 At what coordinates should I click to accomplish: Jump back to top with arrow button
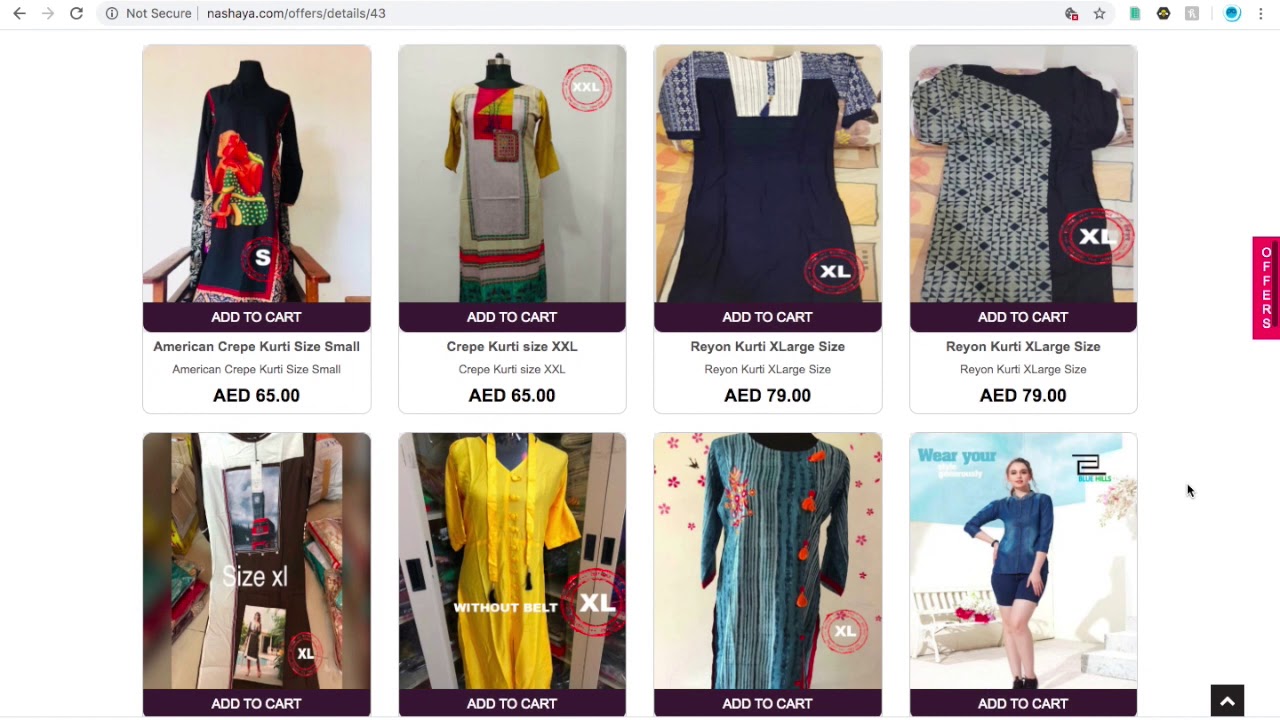tap(1227, 701)
